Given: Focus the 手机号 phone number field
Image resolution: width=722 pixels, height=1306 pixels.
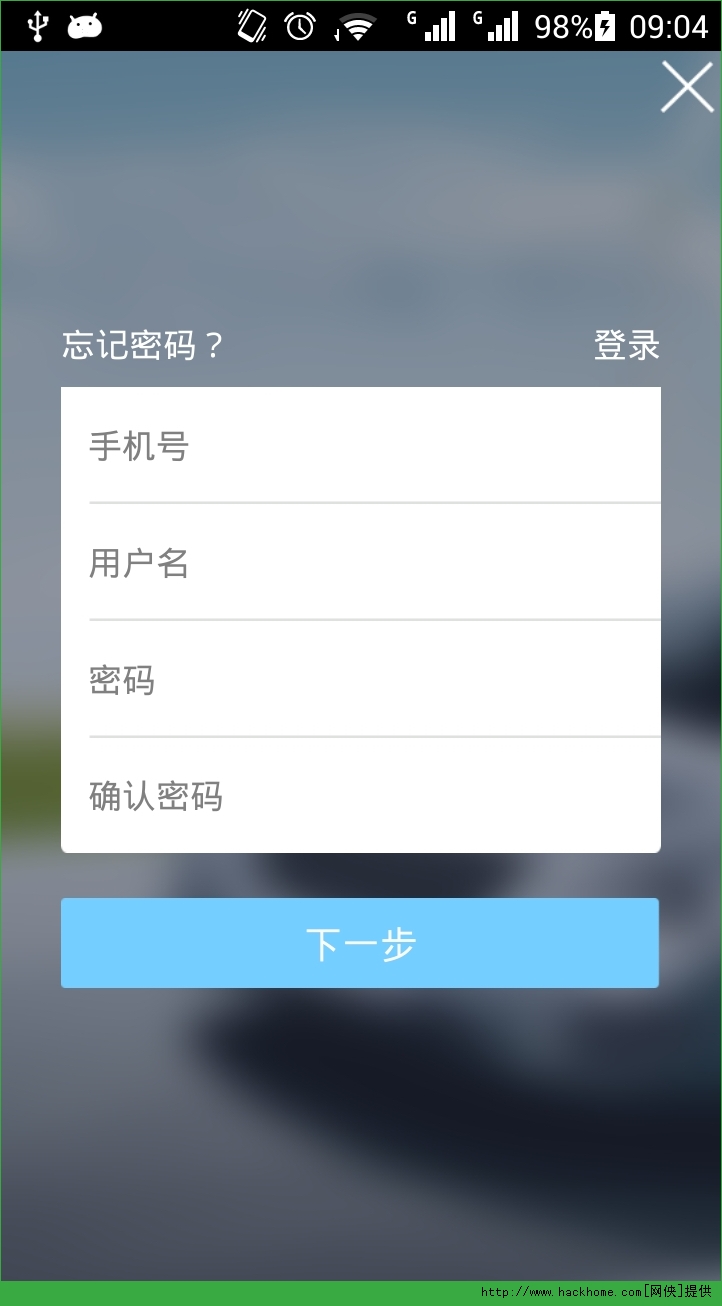Looking at the screenshot, I should tap(360, 446).
